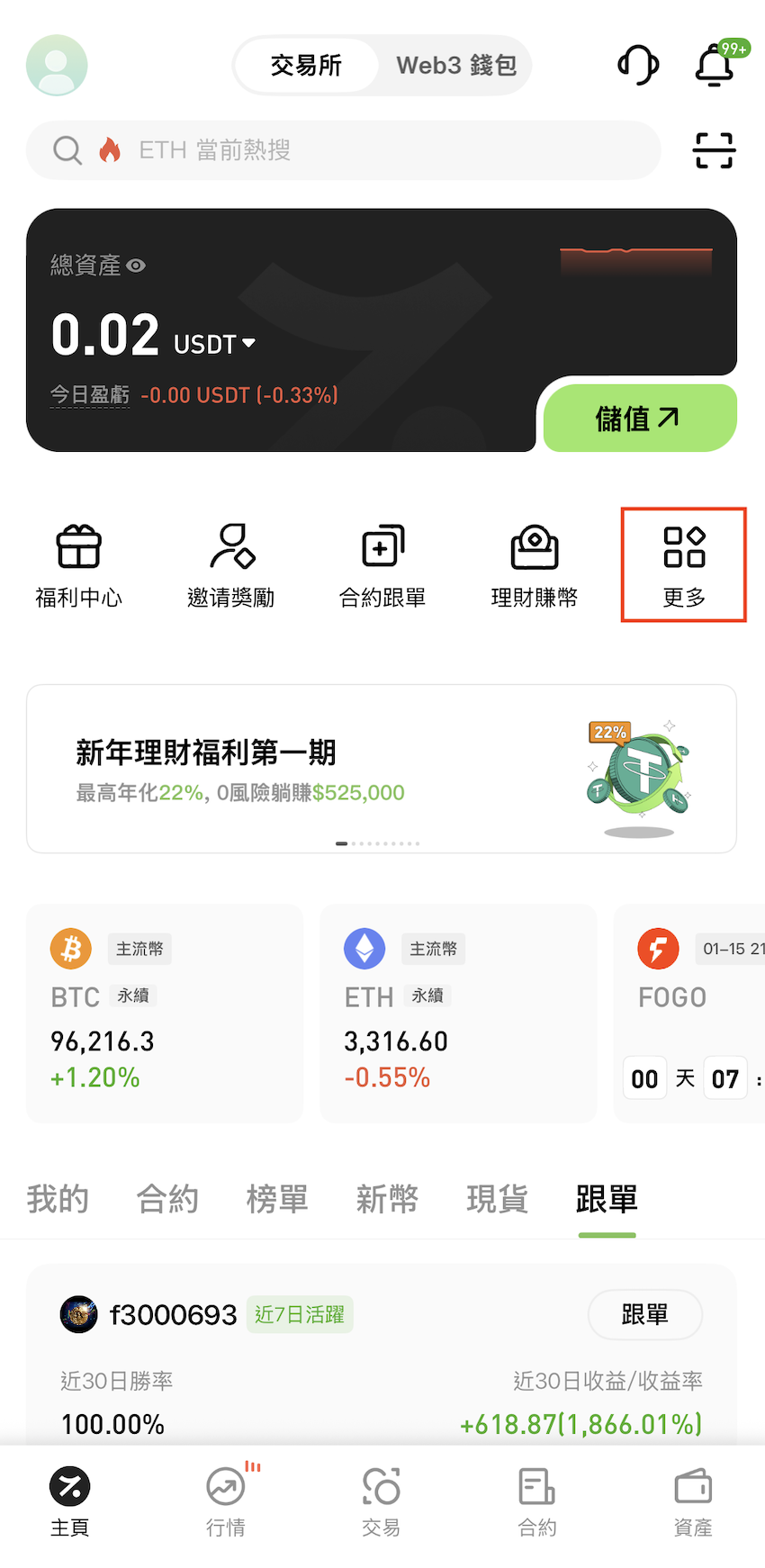765x1568 pixels.
Task: Open 福利中心 shortcut
Action: point(78,565)
